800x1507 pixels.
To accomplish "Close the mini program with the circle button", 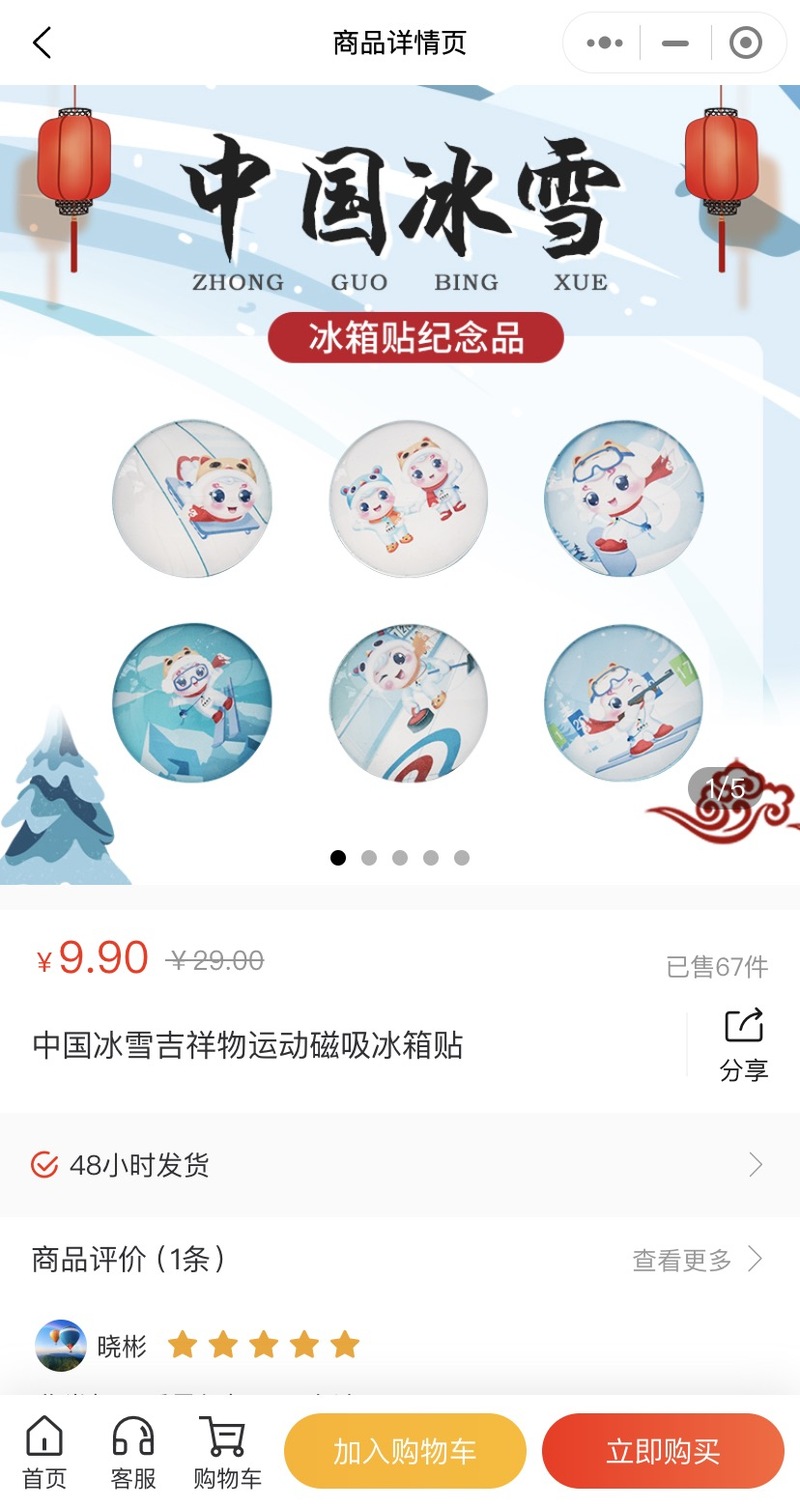I will pyautogui.click(x=746, y=43).
